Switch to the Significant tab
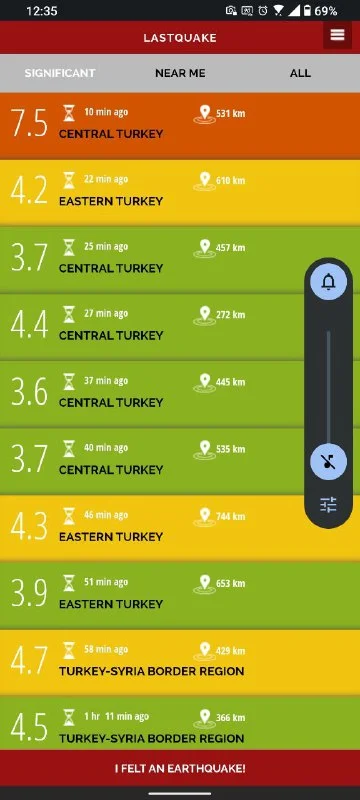This screenshot has height=800, width=360. (x=60, y=73)
